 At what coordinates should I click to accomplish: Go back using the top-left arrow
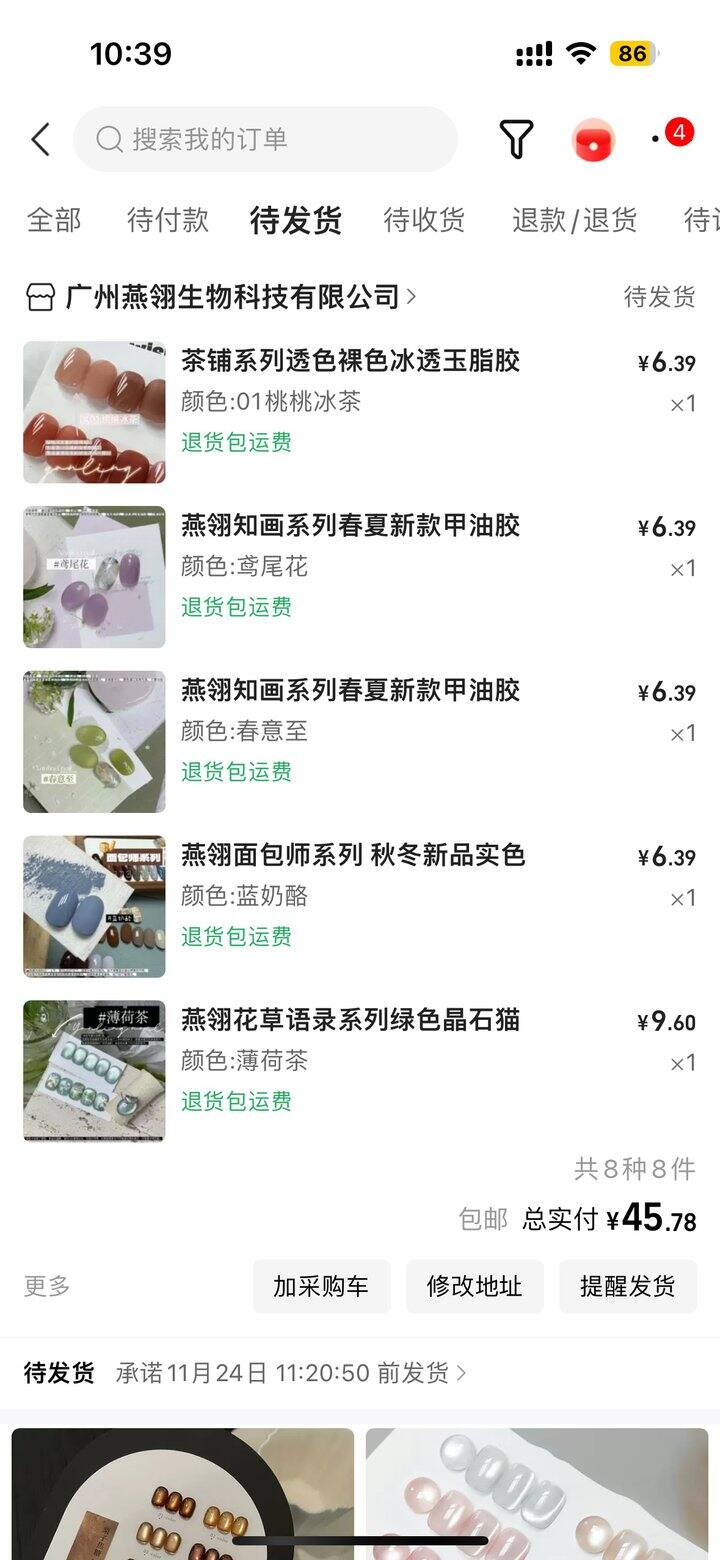point(41,140)
